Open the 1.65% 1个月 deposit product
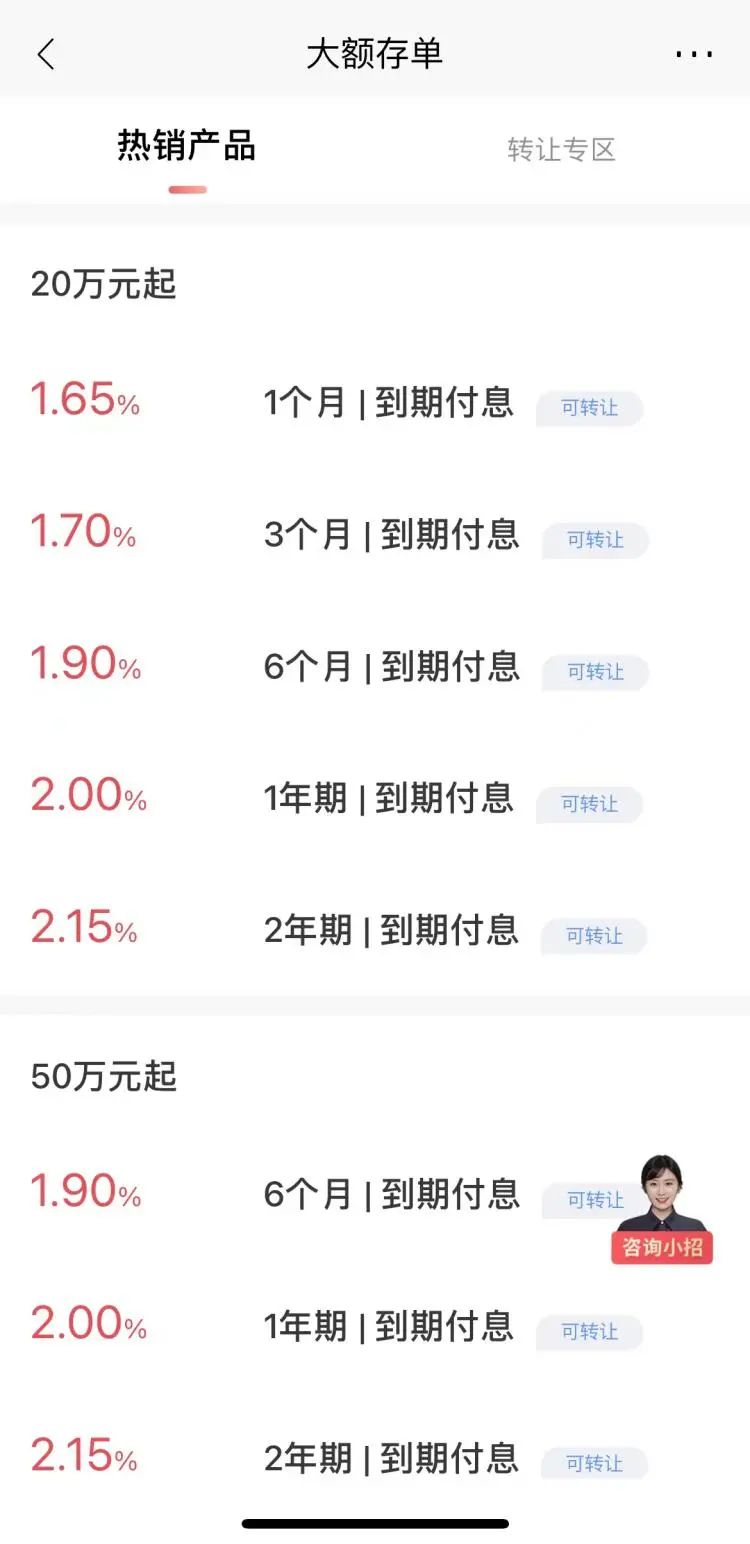The width and height of the screenshot is (750, 1544). [x=388, y=403]
